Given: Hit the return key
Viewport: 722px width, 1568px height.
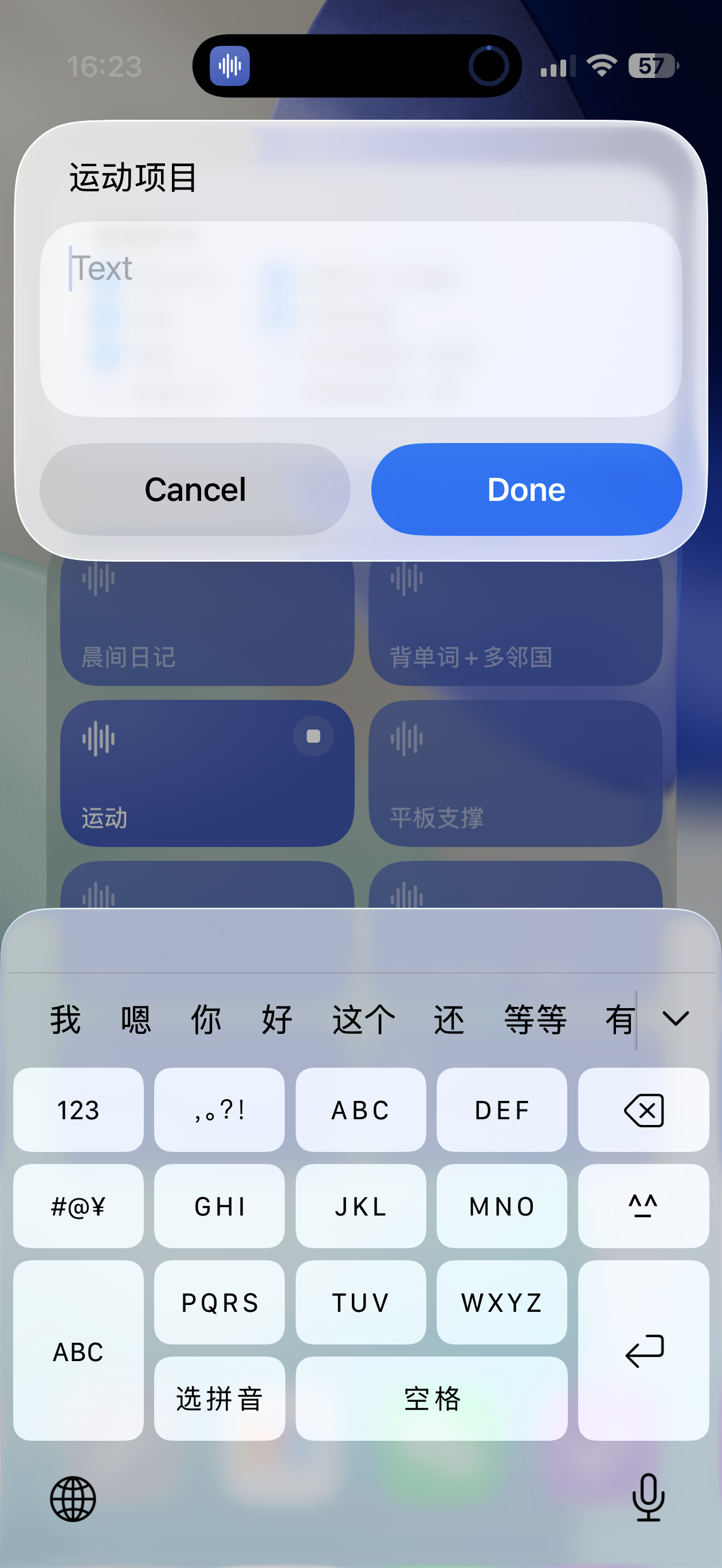Looking at the screenshot, I should pyautogui.click(x=643, y=1350).
